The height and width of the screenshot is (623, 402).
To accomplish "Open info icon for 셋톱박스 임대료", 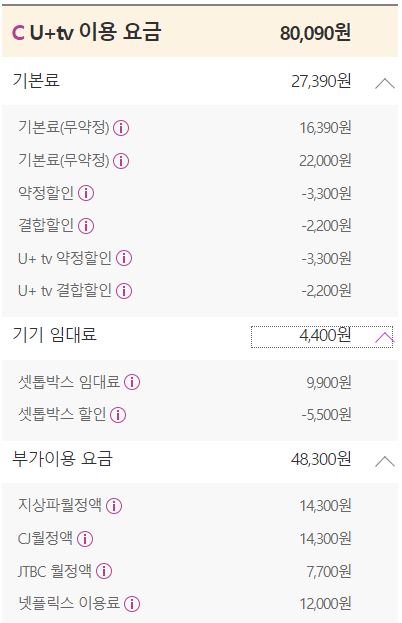I will click(x=132, y=383).
